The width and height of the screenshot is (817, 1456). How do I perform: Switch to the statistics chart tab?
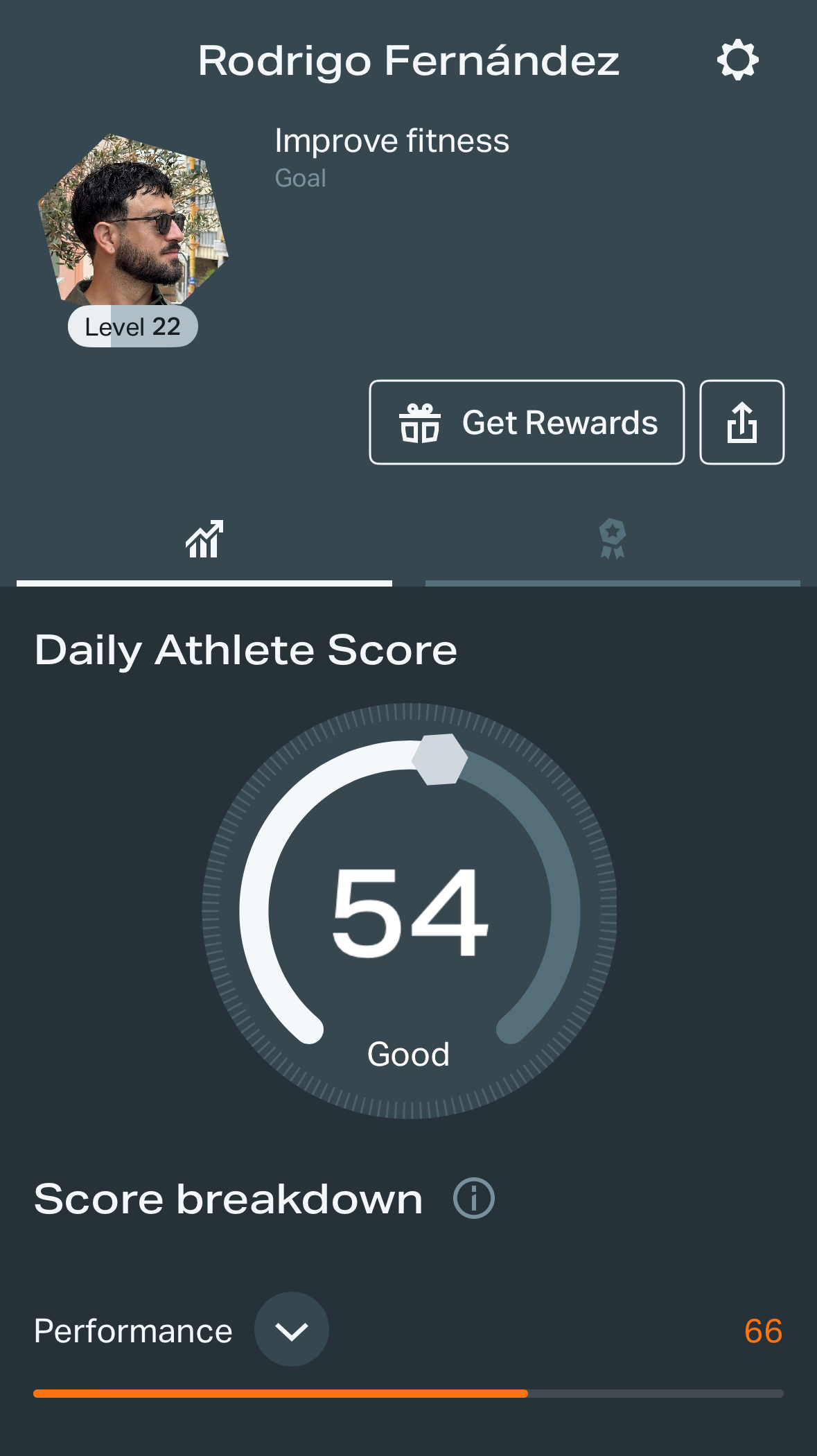pos(204,539)
